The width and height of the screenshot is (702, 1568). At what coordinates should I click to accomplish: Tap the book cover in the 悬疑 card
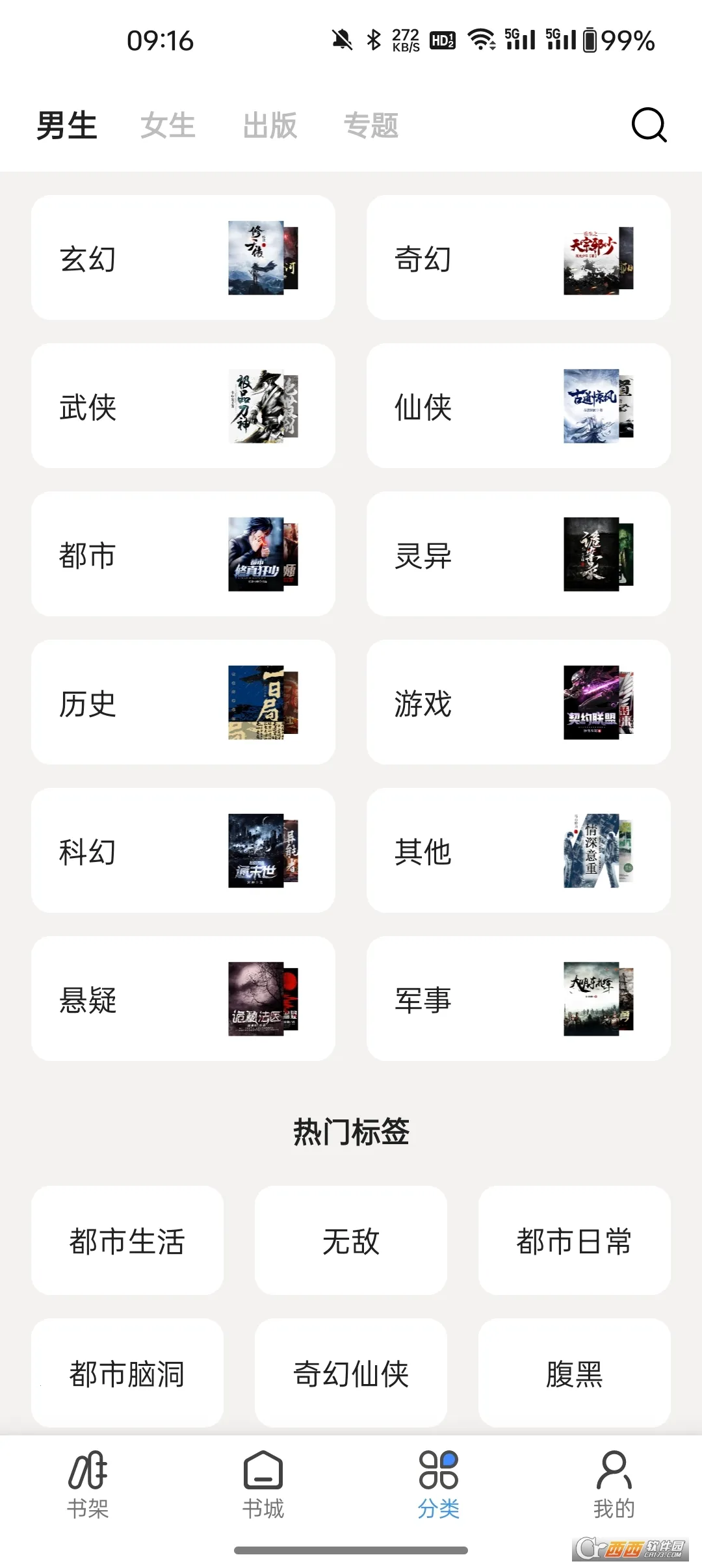click(x=259, y=999)
